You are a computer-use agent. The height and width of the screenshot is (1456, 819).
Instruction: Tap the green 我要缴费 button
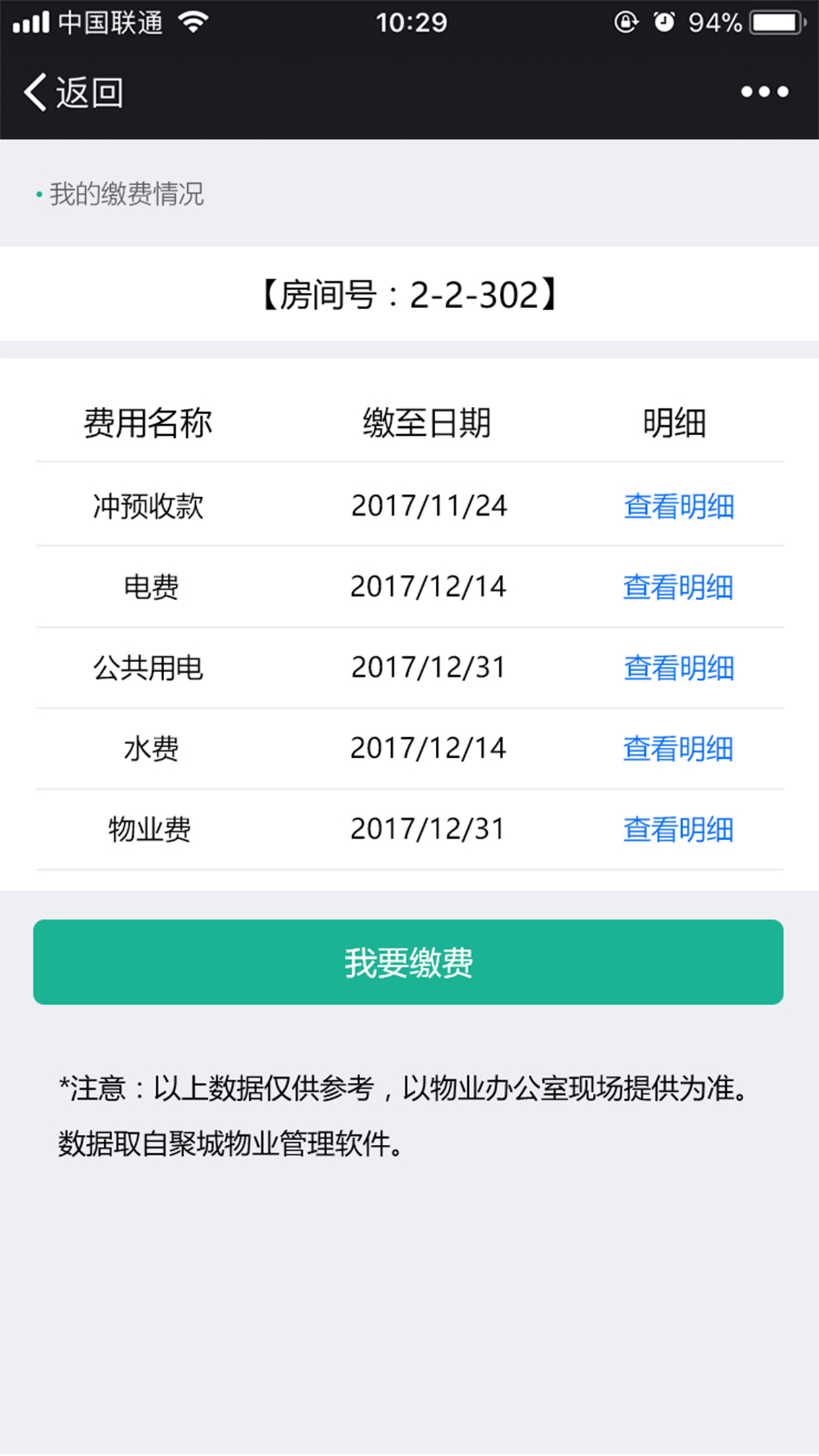coord(408,962)
